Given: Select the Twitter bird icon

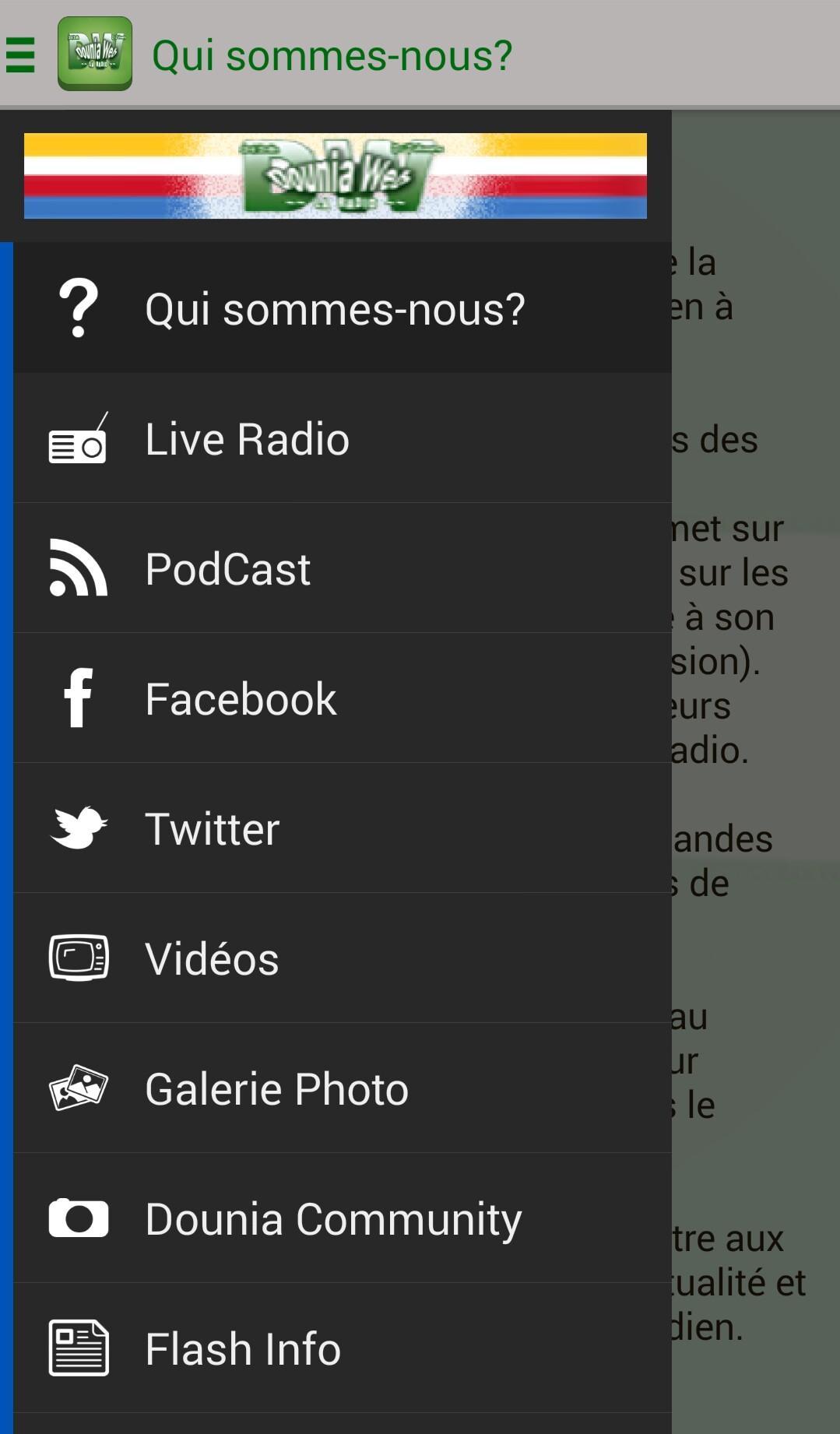Looking at the screenshot, I should [77, 828].
